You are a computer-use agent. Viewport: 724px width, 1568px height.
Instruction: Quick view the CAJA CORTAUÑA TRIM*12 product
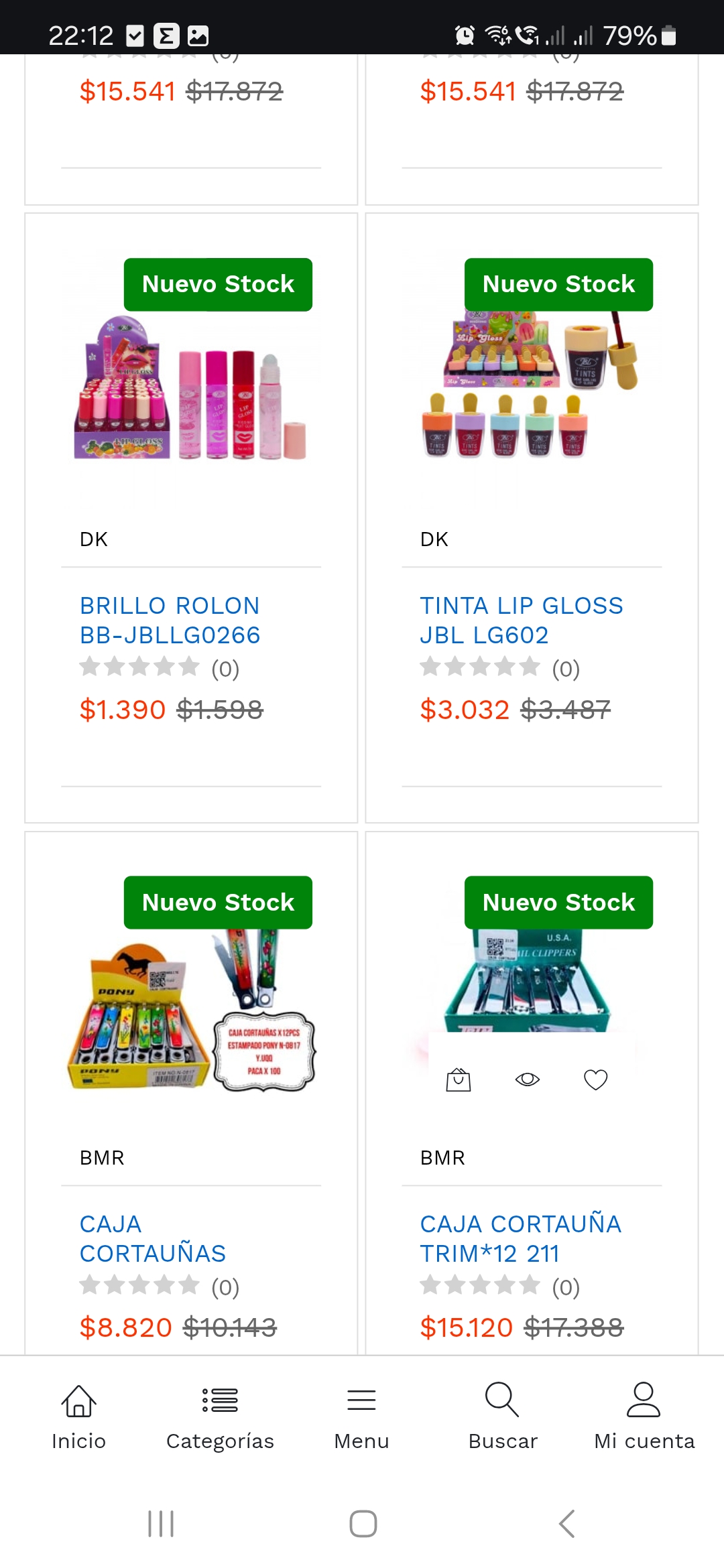click(528, 1080)
